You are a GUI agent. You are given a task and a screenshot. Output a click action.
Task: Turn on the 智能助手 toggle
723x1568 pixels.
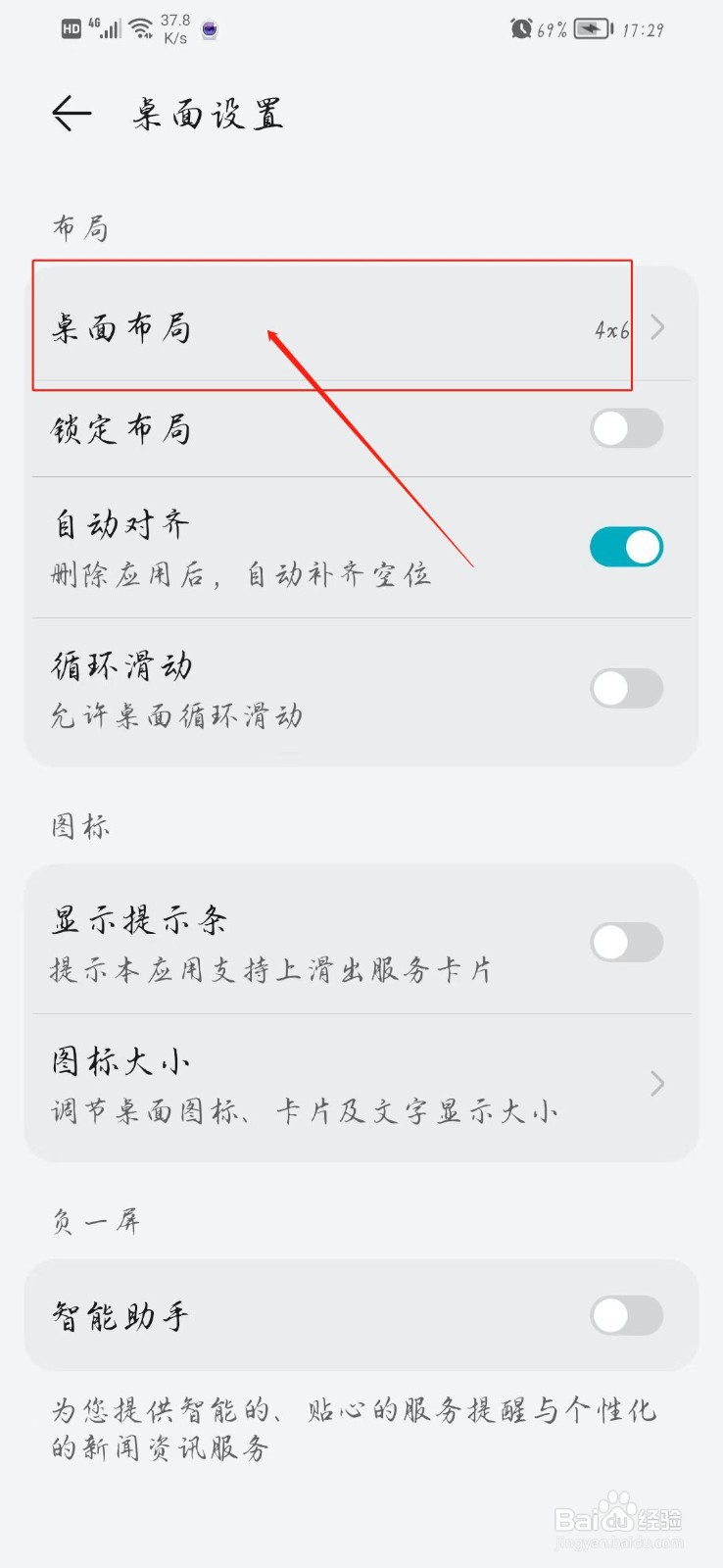click(x=626, y=1316)
